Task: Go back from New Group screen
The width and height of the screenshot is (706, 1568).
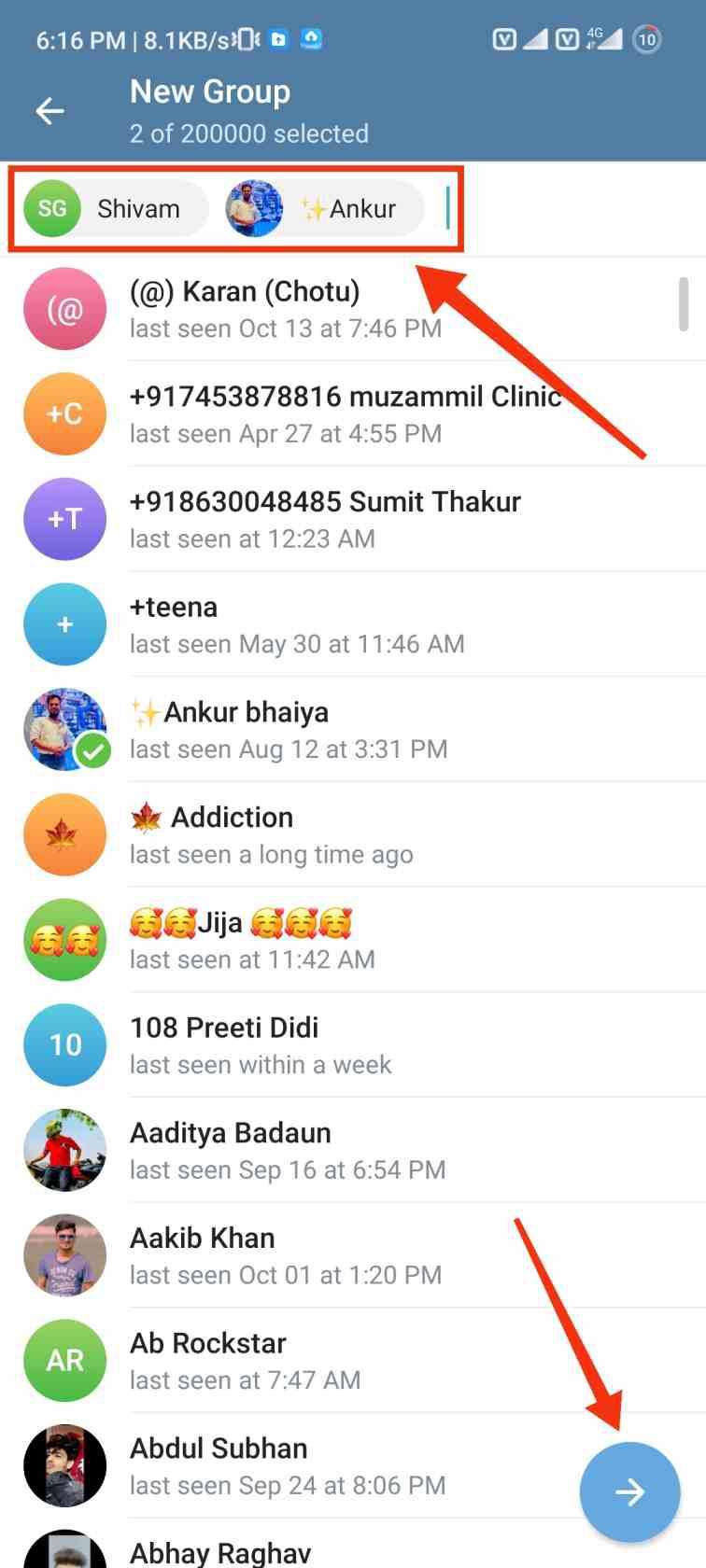Action: [x=50, y=111]
